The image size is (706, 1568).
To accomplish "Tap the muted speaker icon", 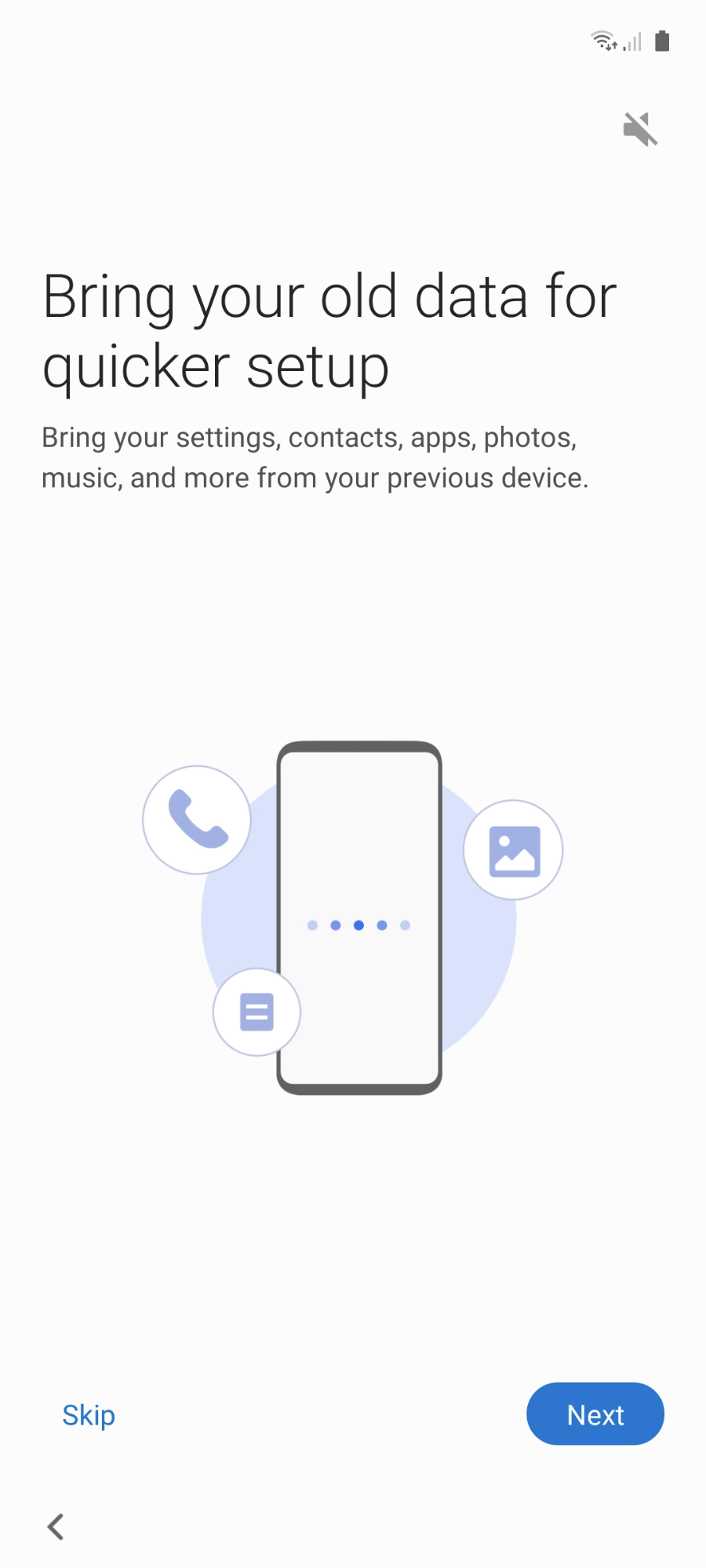I will coord(640,129).
